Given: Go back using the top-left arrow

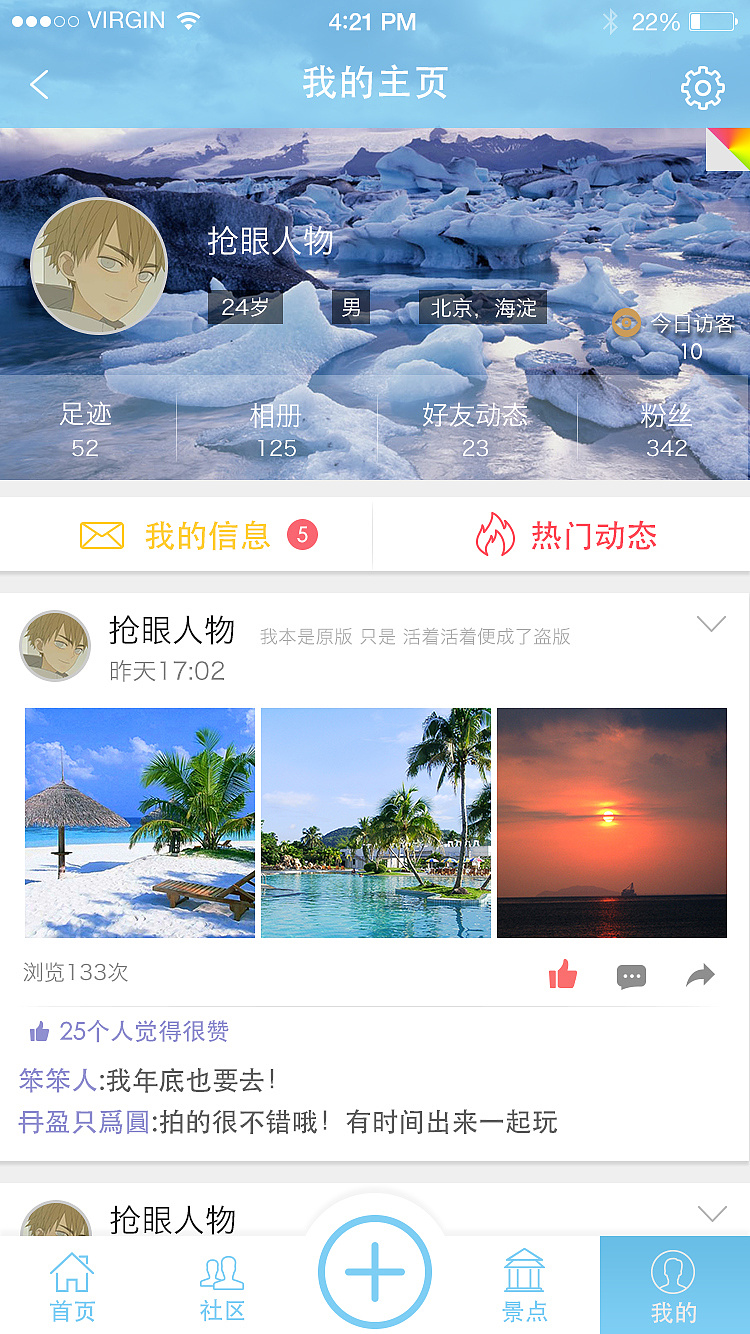Looking at the screenshot, I should click(x=40, y=85).
